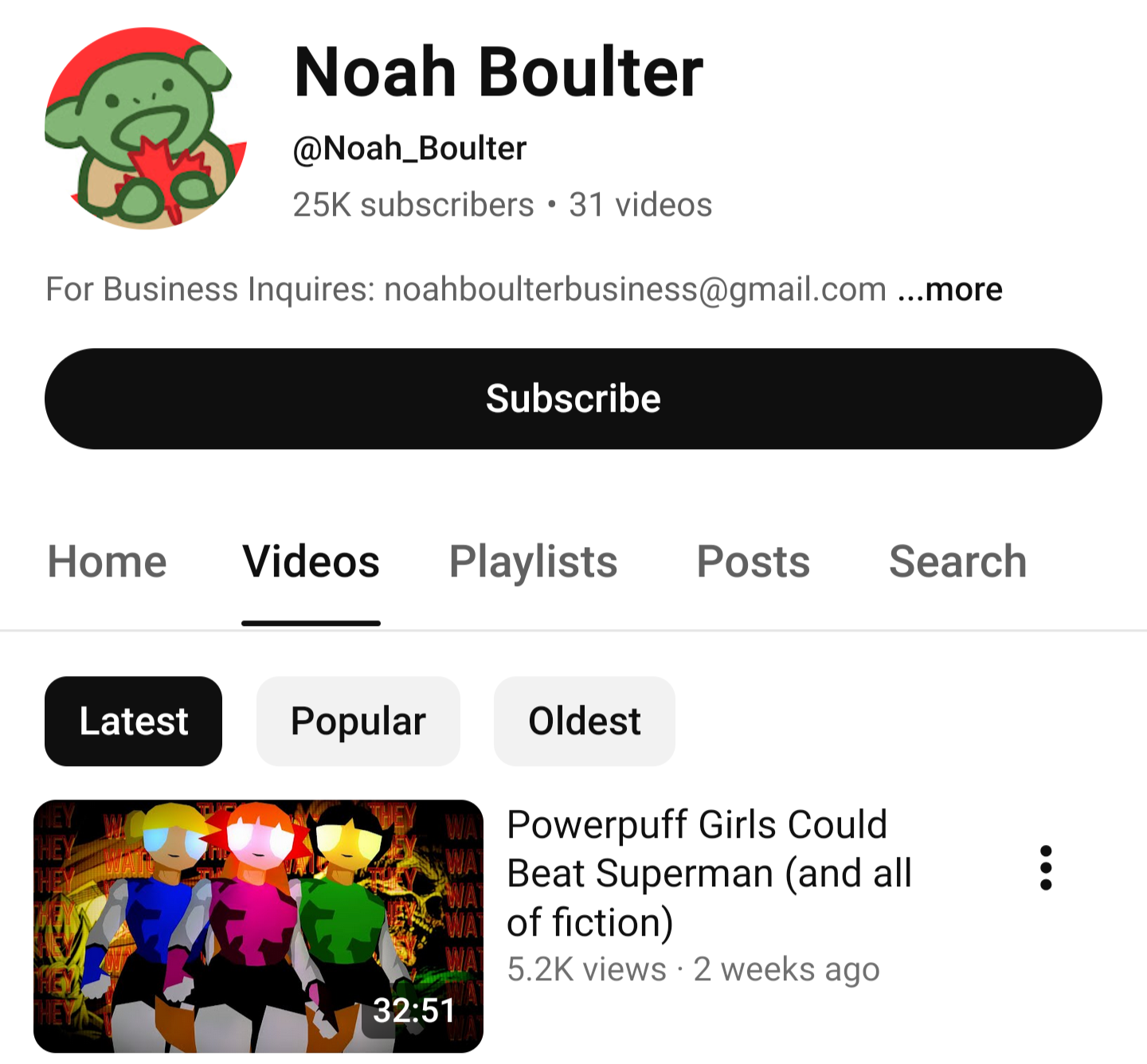
Task: Subscribe to Noah Boulter's channel
Action: (x=573, y=398)
